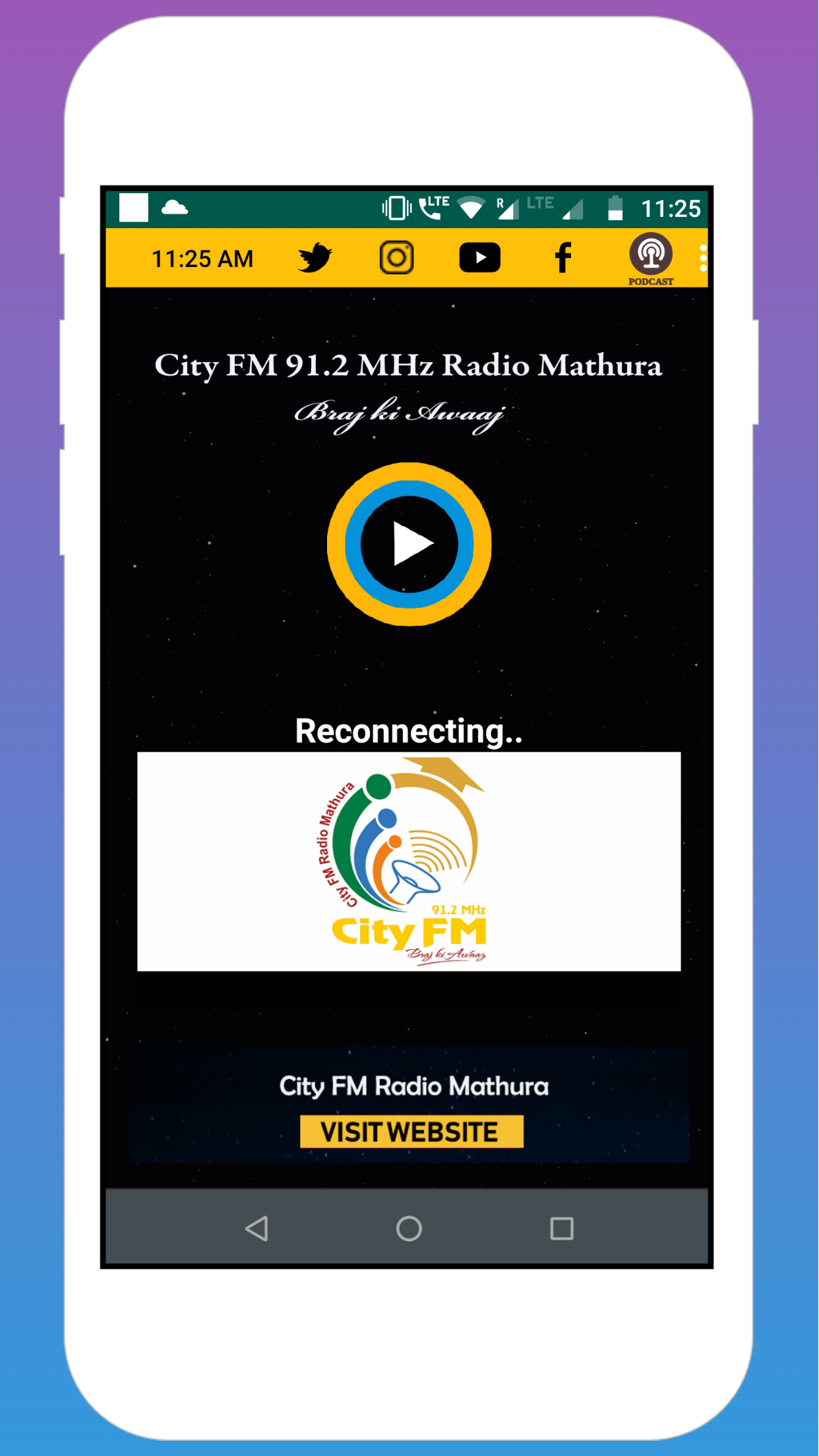Open the YouTube channel
Viewport: 819px width, 1456px height.
coord(479,258)
